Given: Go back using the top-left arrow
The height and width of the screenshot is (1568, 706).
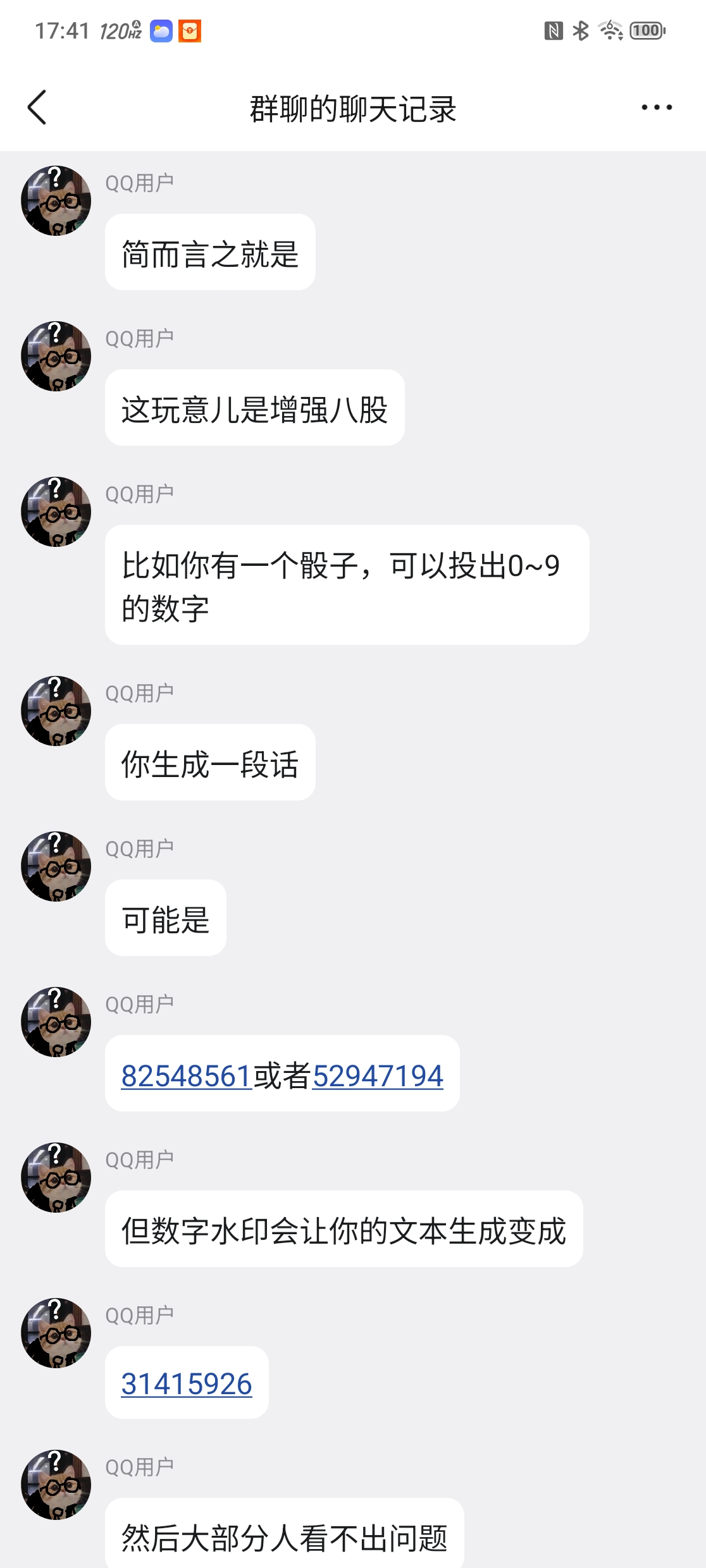Looking at the screenshot, I should 37,107.
